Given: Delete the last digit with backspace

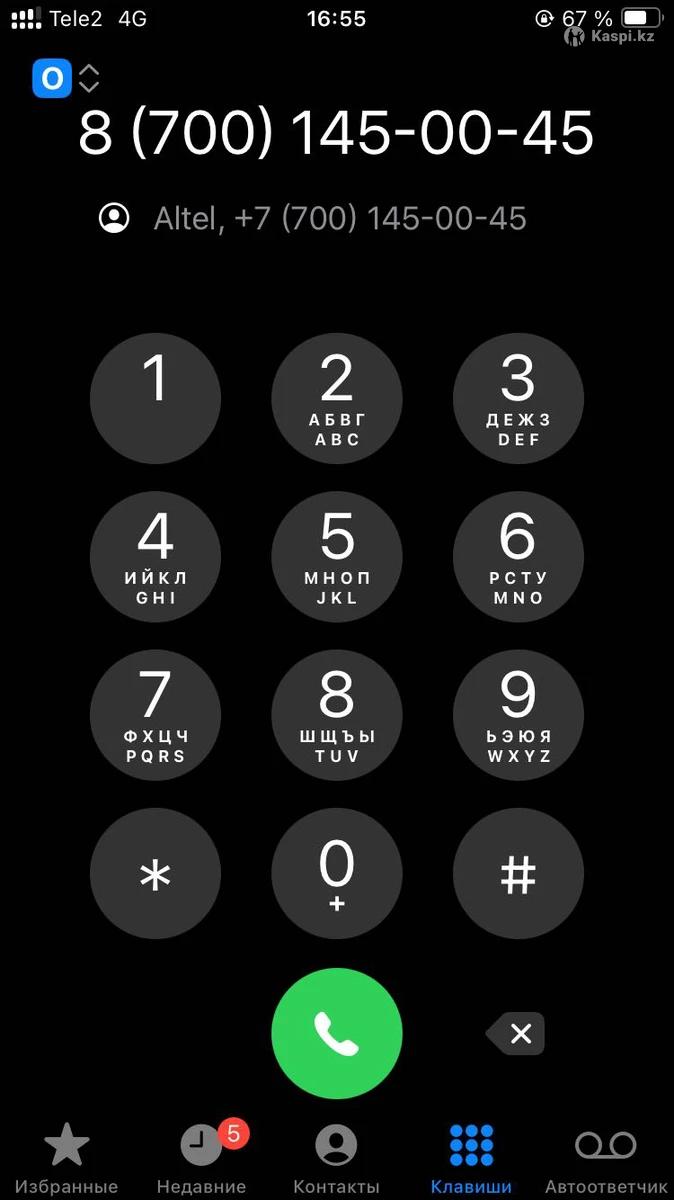Looking at the screenshot, I should pos(517,1033).
